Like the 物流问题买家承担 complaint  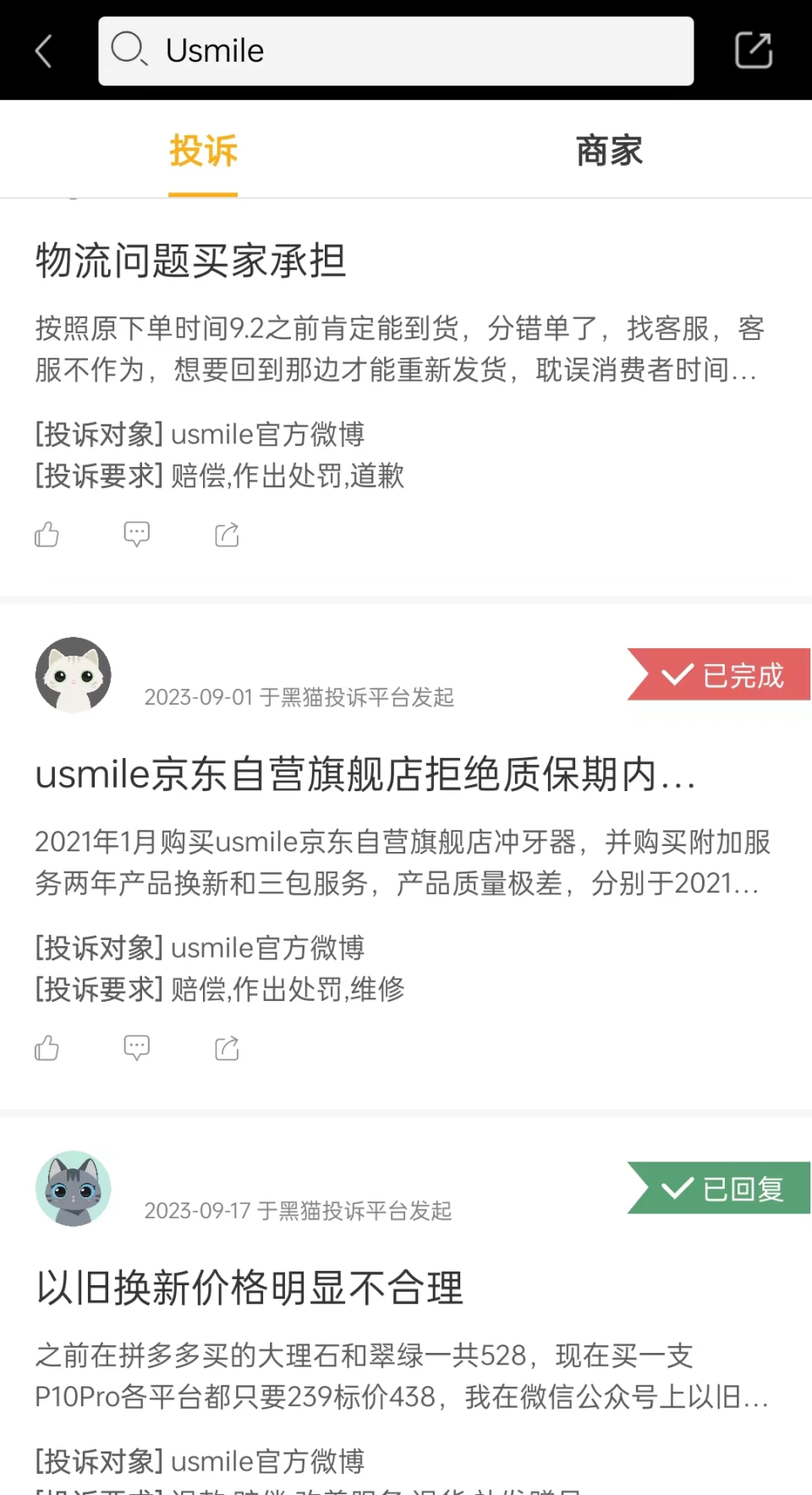(x=47, y=535)
